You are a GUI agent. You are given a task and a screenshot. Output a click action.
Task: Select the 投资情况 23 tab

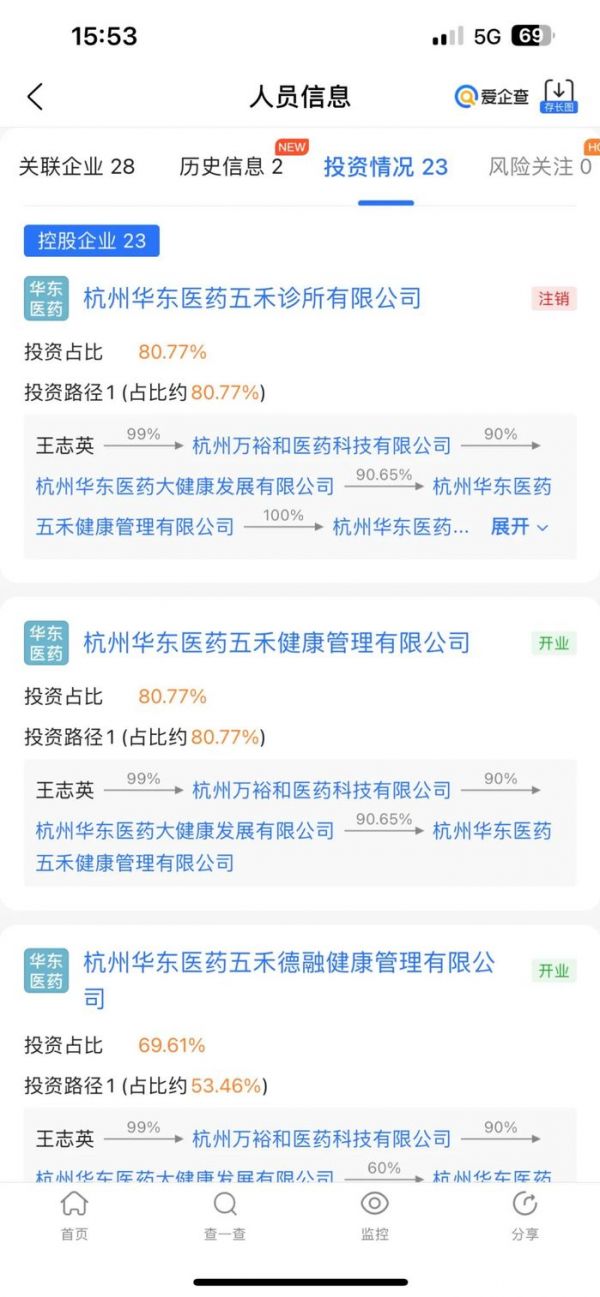[x=386, y=166]
